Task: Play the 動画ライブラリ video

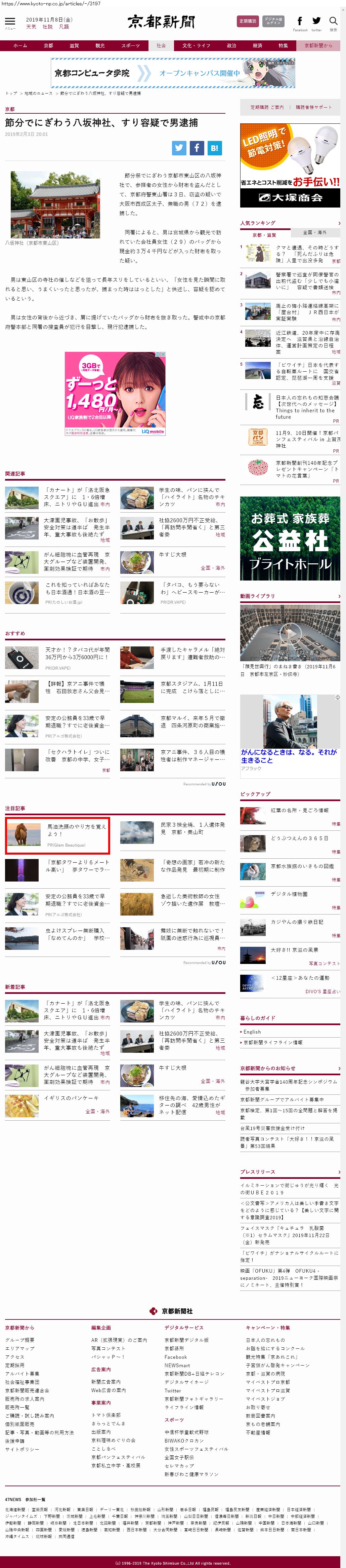Action: click(x=290, y=632)
